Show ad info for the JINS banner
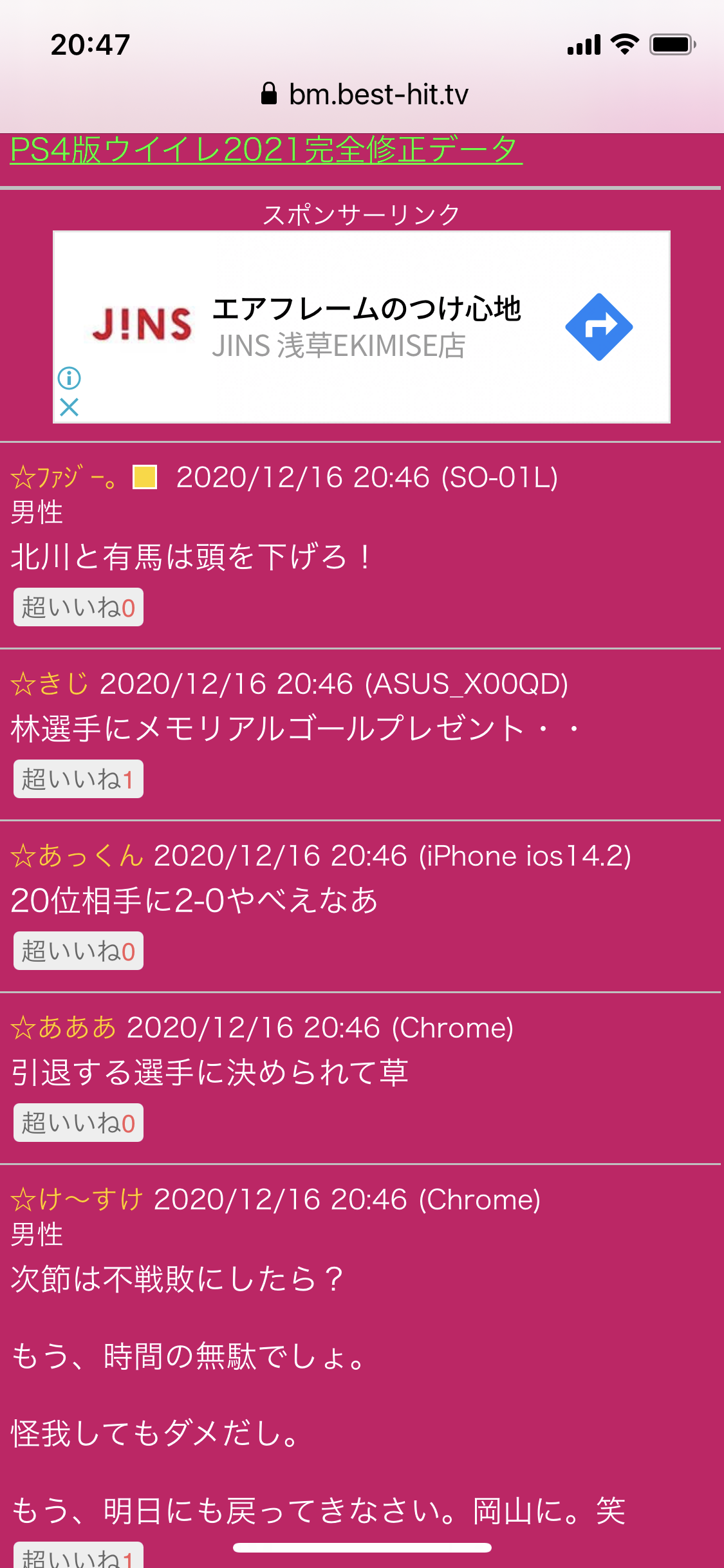The width and height of the screenshot is (724, 1568). (x=69, y=378)
